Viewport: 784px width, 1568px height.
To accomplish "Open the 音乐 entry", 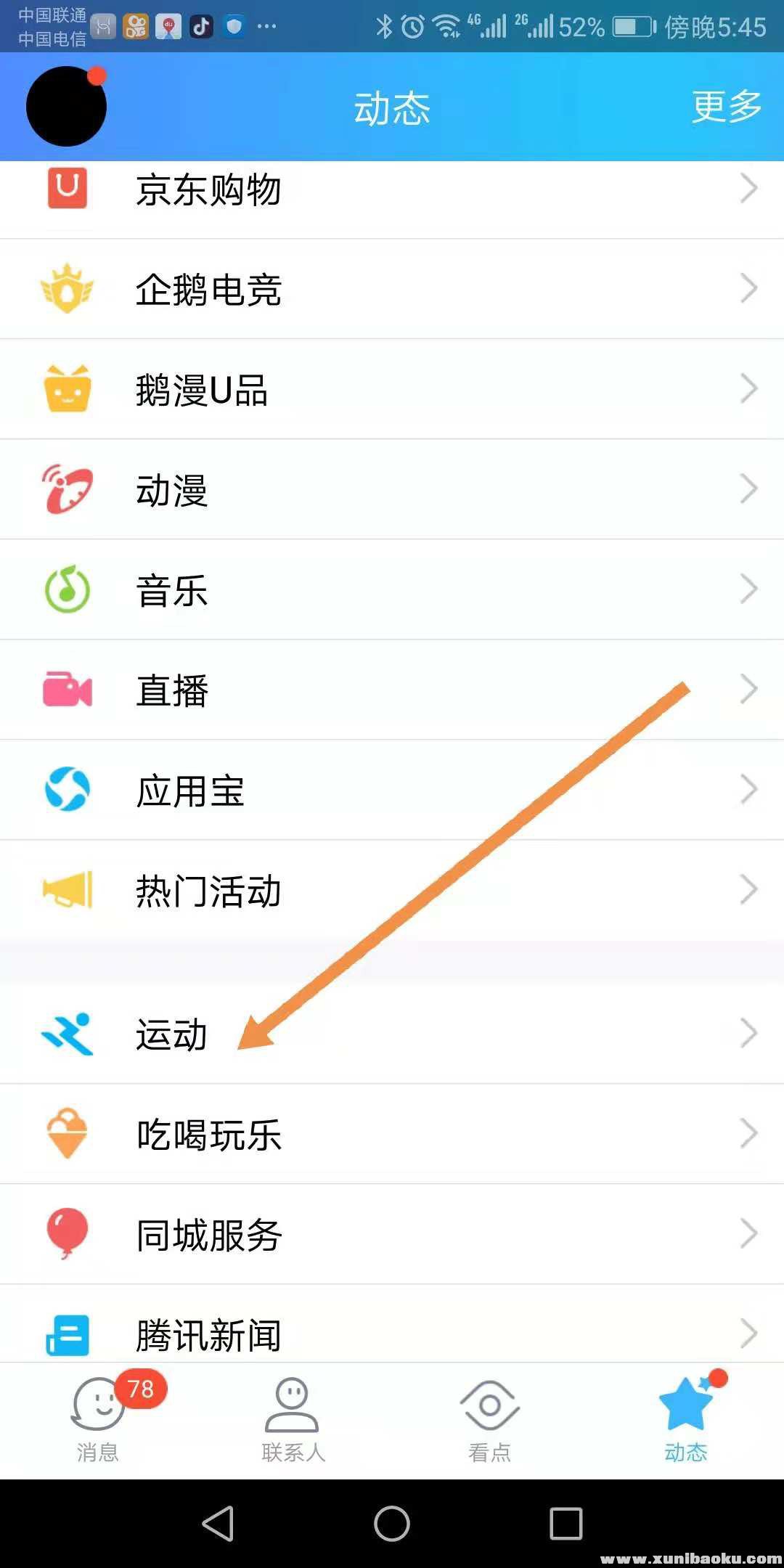I will click(x=392, y=589).
